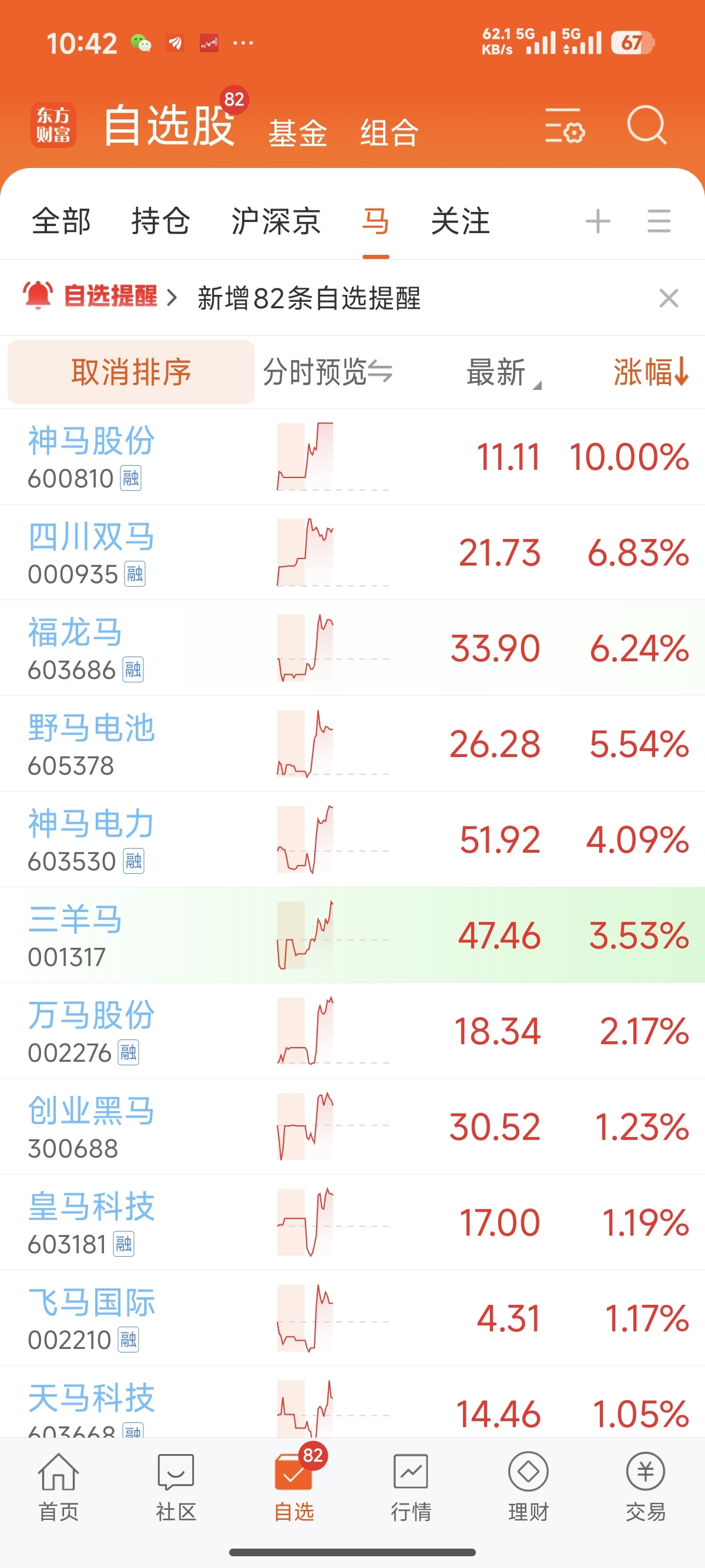Open 神马股份 600810 stock details
Viewport: 705px width, 1568px height.
coord(352,456)
